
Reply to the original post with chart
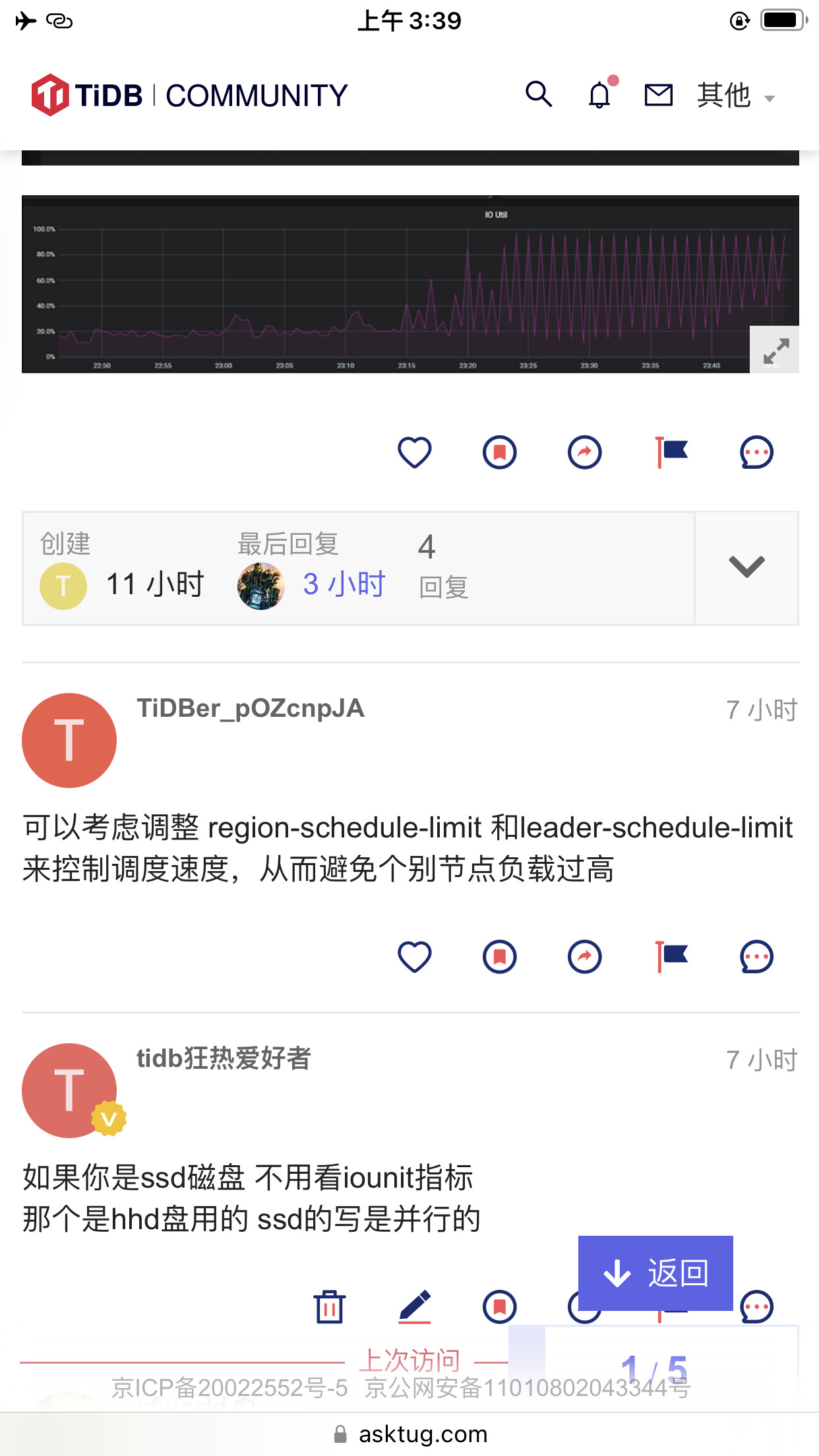(756, 452)
